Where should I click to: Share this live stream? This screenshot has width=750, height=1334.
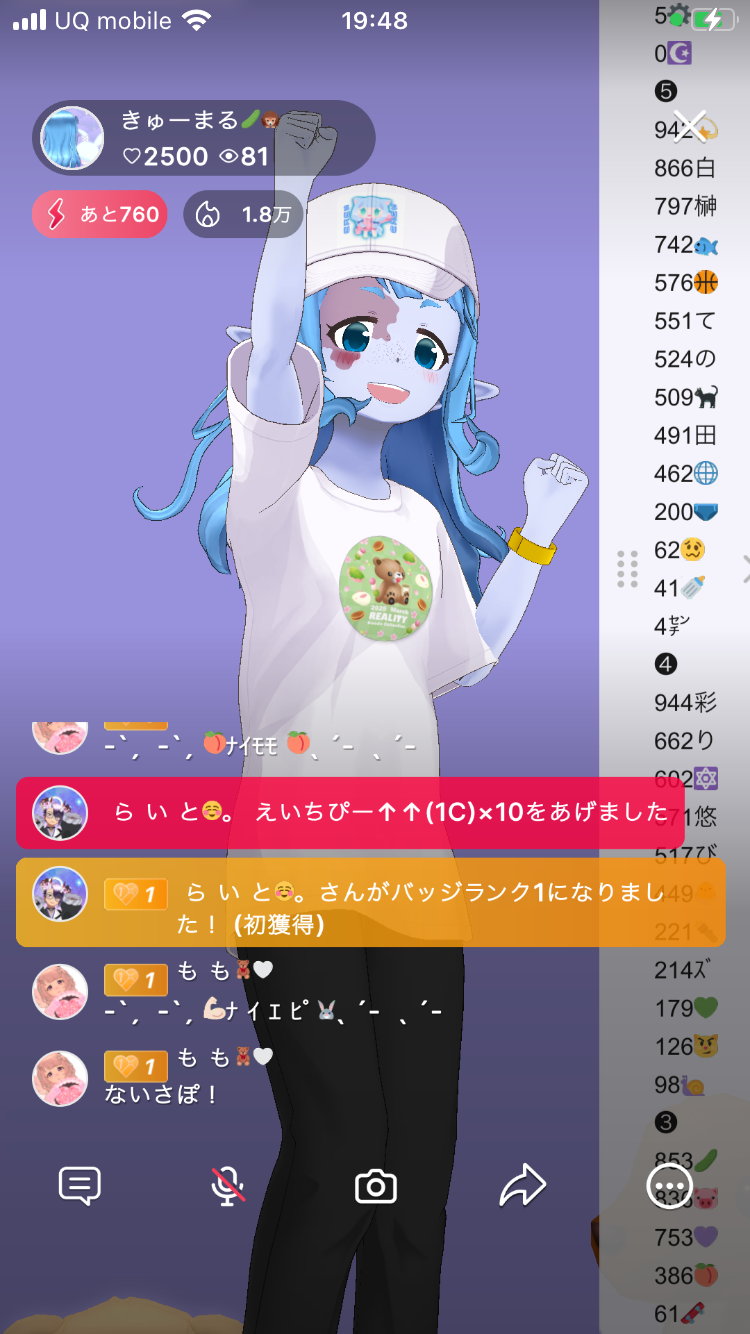tap(522, 1186)
